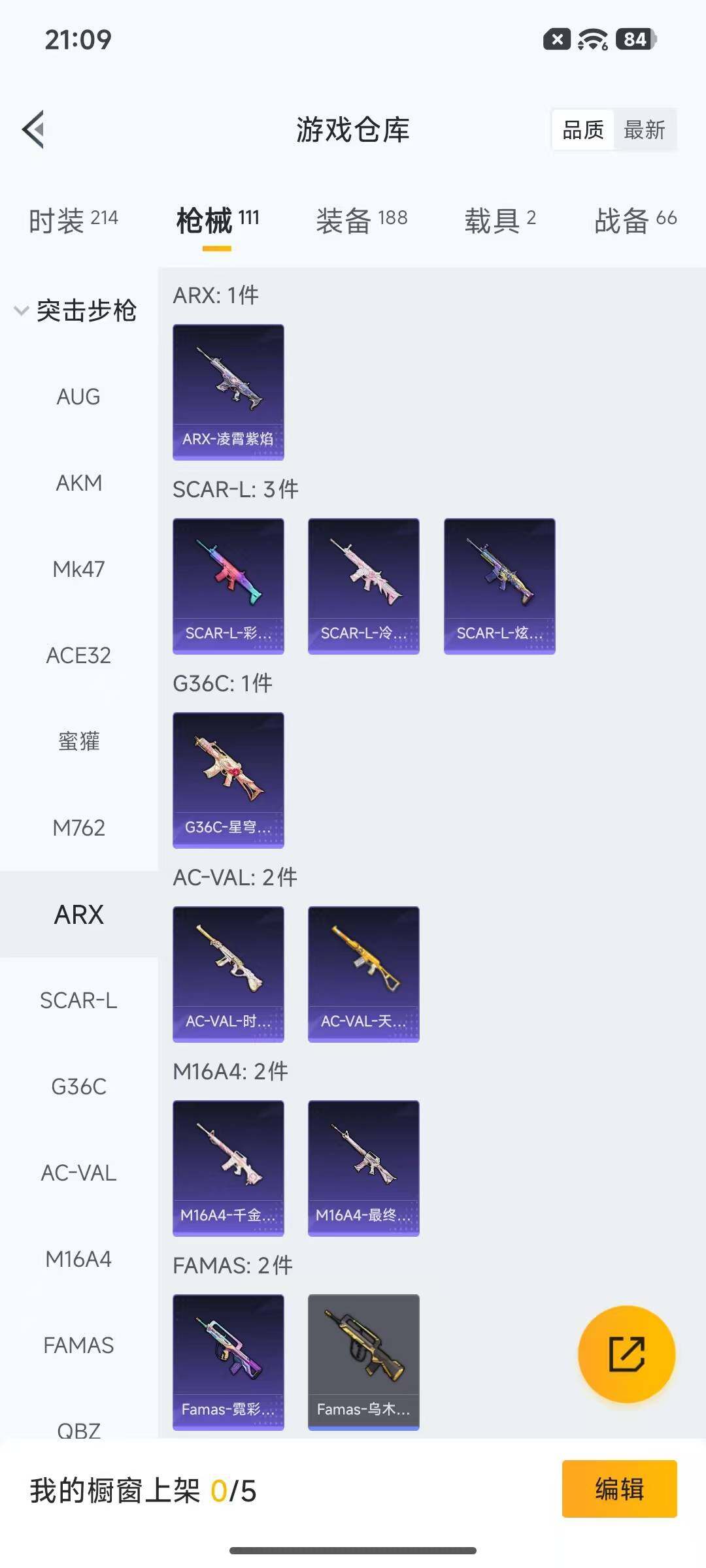Go back from the 游戏仓库 page

[x=34, y=129]
